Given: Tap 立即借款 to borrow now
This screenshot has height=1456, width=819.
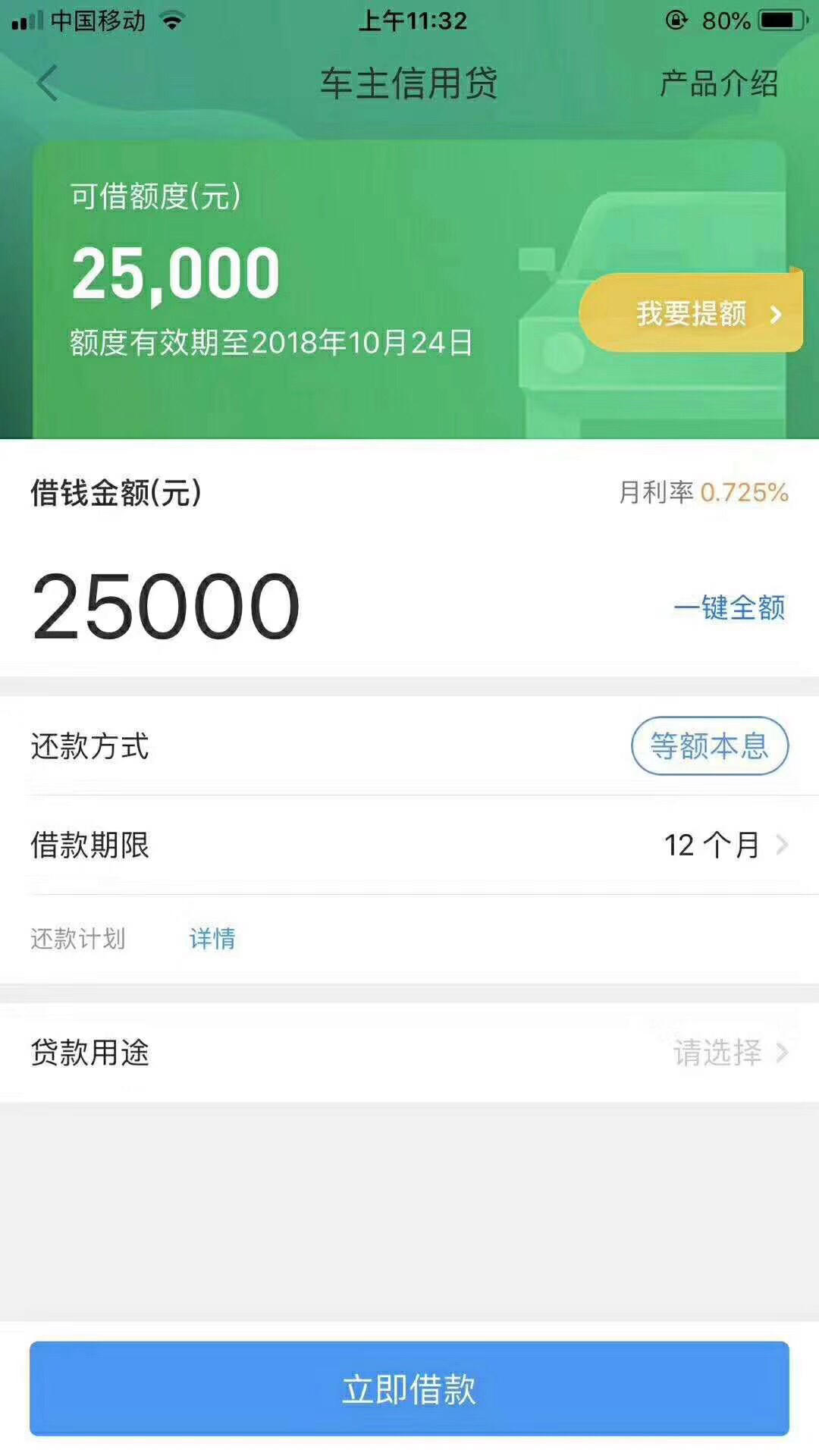Looking at the screenshot, I should coord(409,1389).
